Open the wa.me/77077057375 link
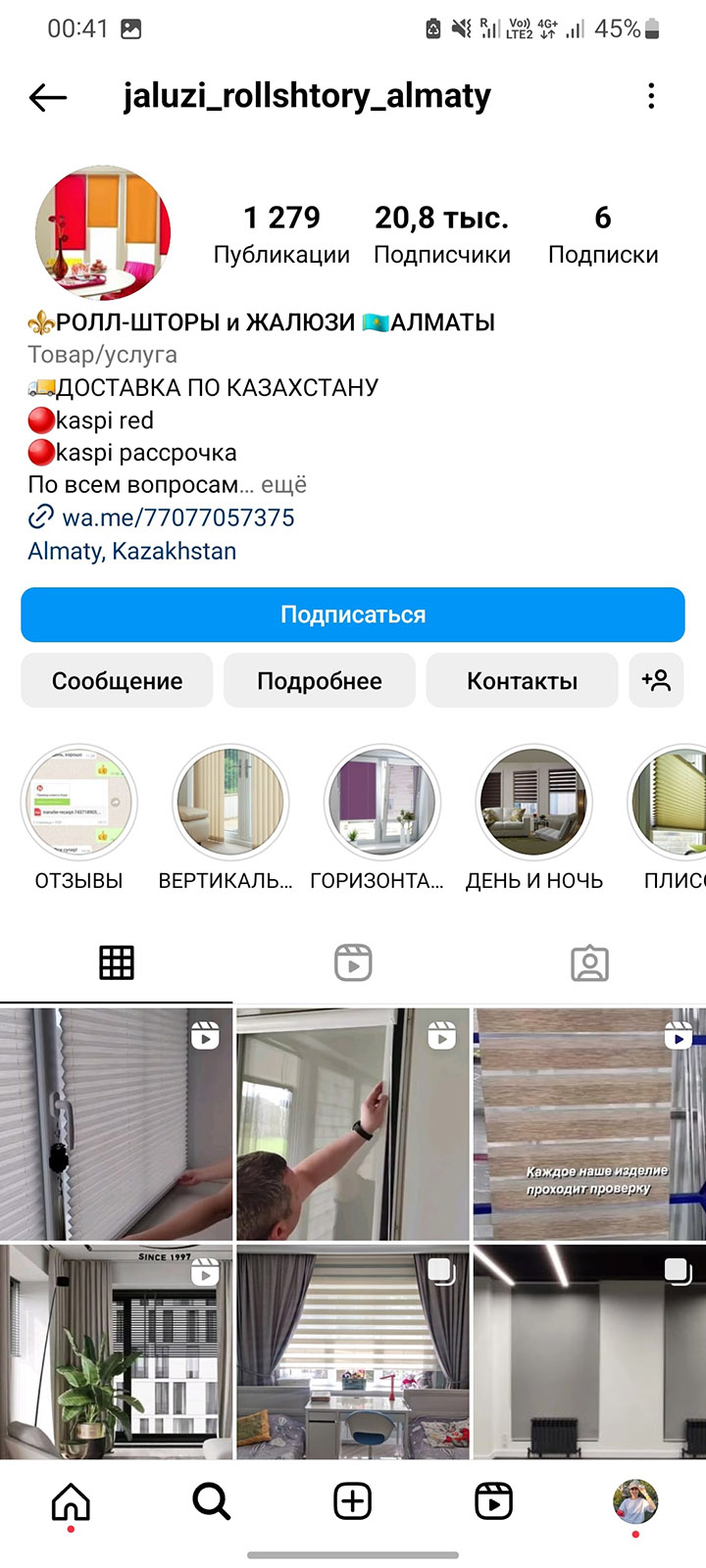This screenshot has height=1568, width=706. [177, 517]
